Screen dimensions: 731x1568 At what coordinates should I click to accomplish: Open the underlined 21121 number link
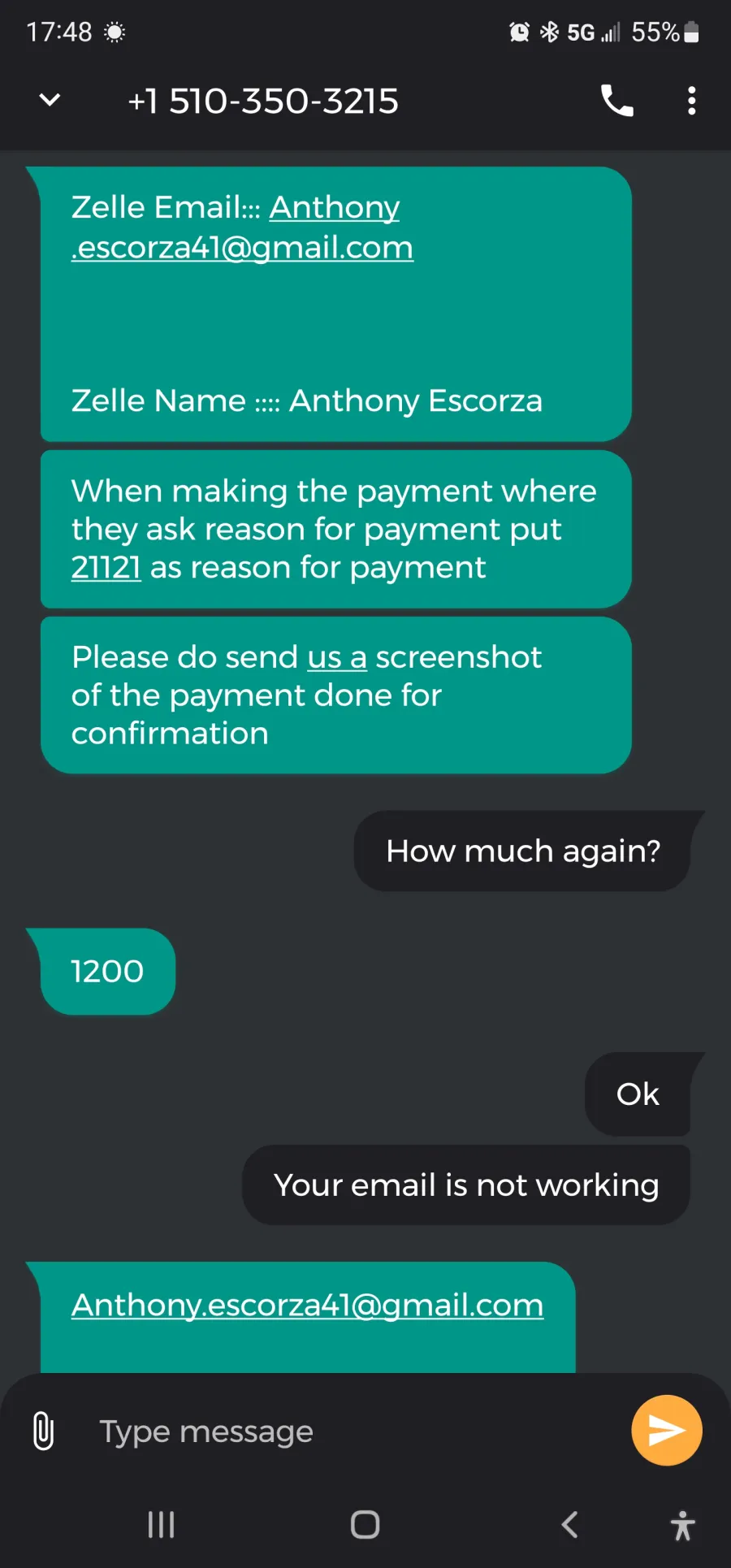click(x=106, y=567)
